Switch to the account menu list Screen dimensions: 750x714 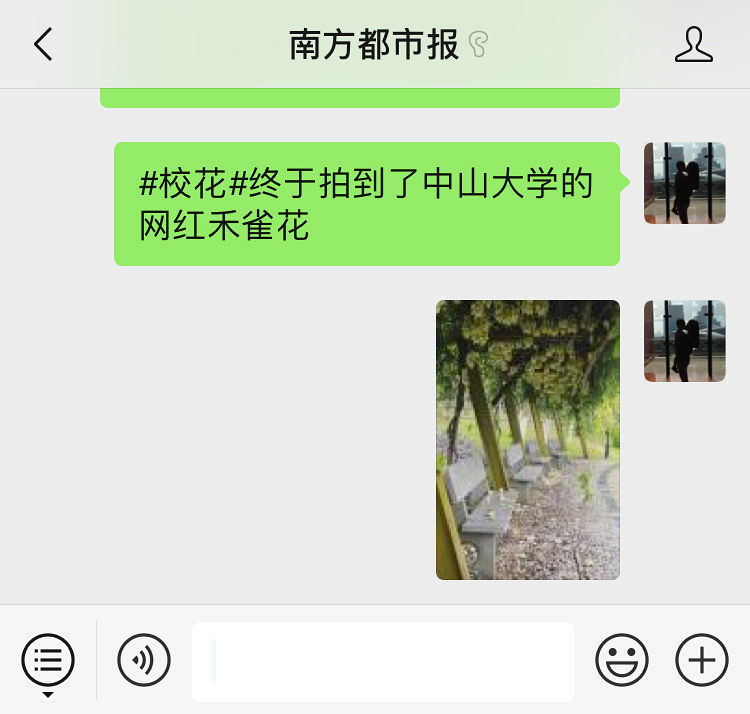(48, 660)
